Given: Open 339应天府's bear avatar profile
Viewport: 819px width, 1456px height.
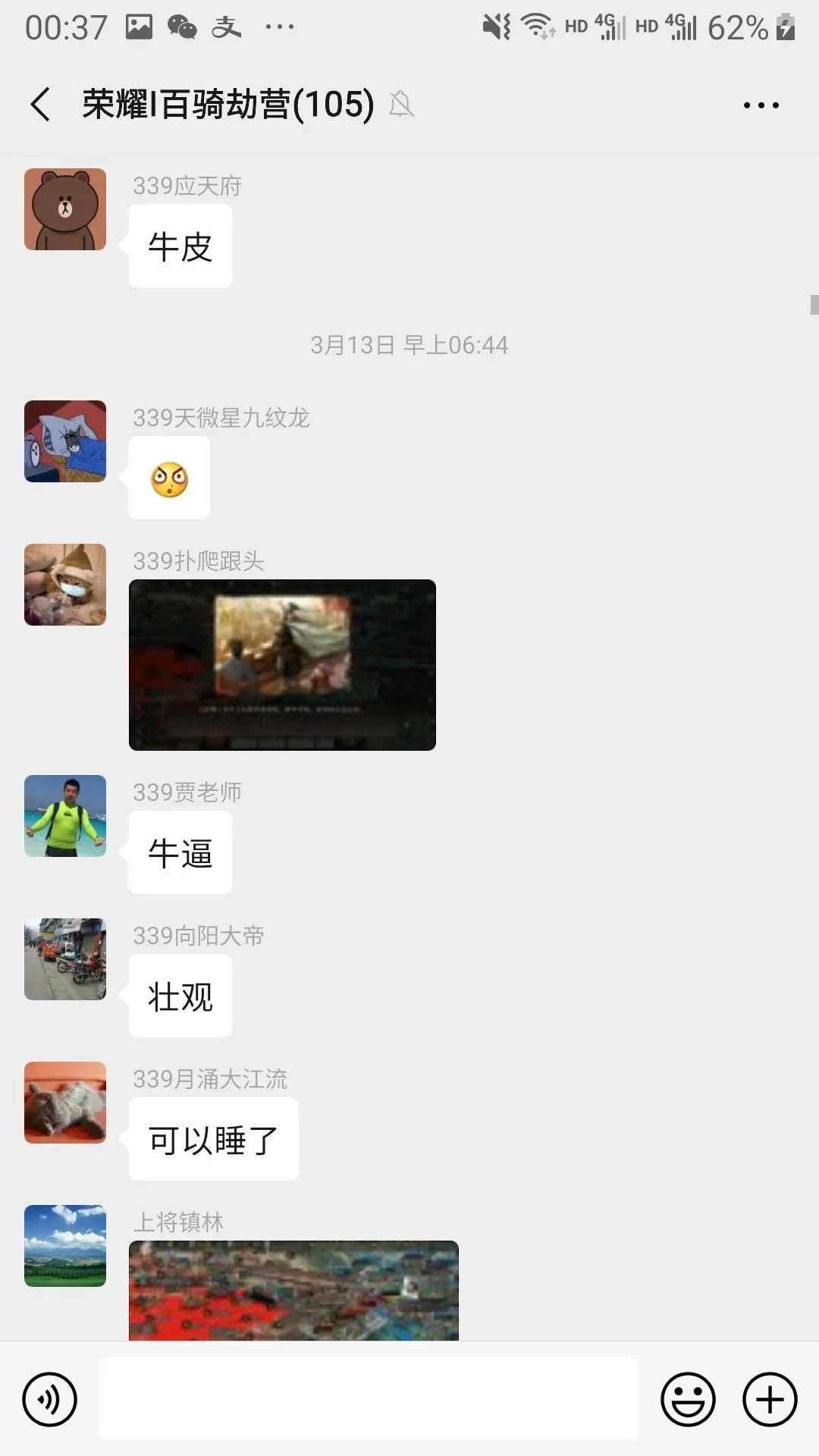Looking at the screenshot, I should click(65, 209).
